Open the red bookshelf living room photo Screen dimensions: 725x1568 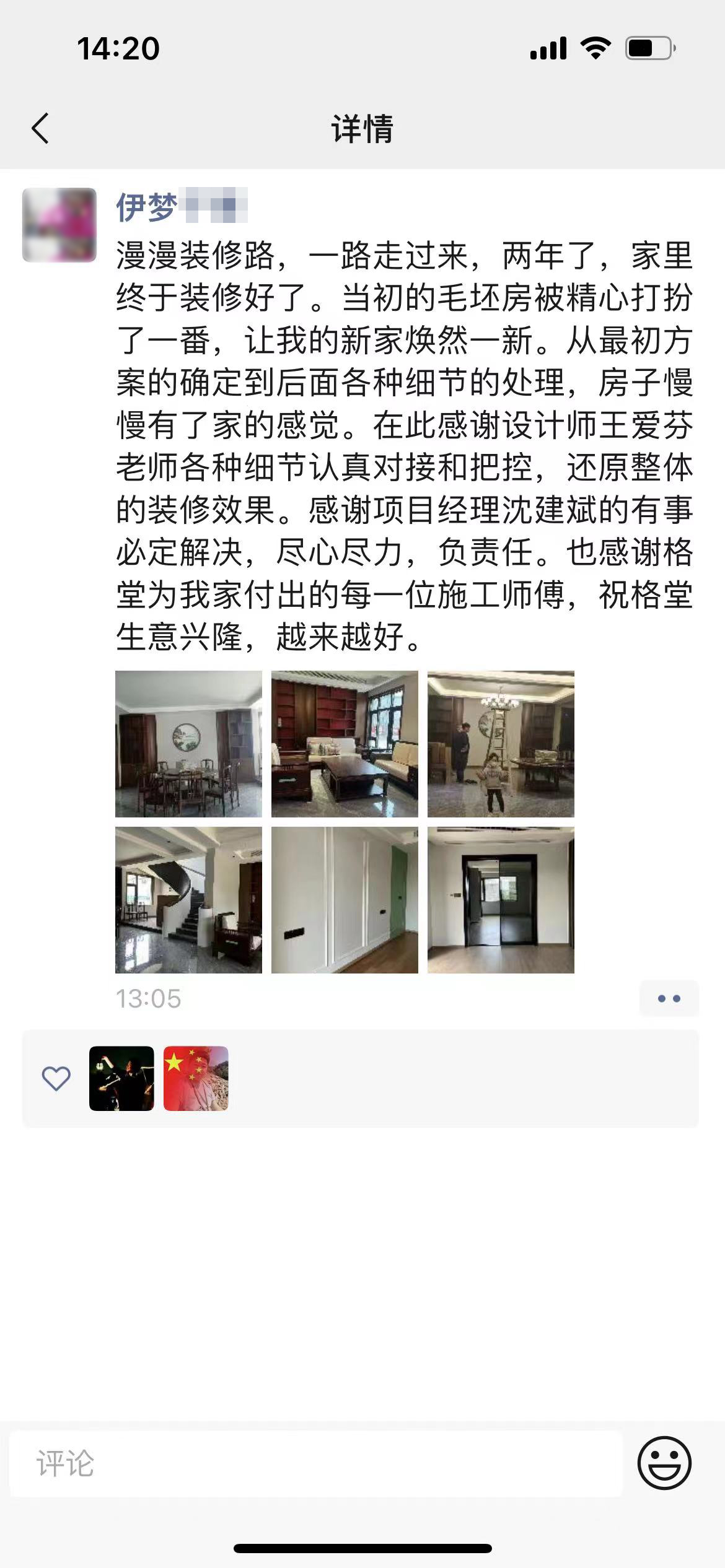tap(346, 743)
